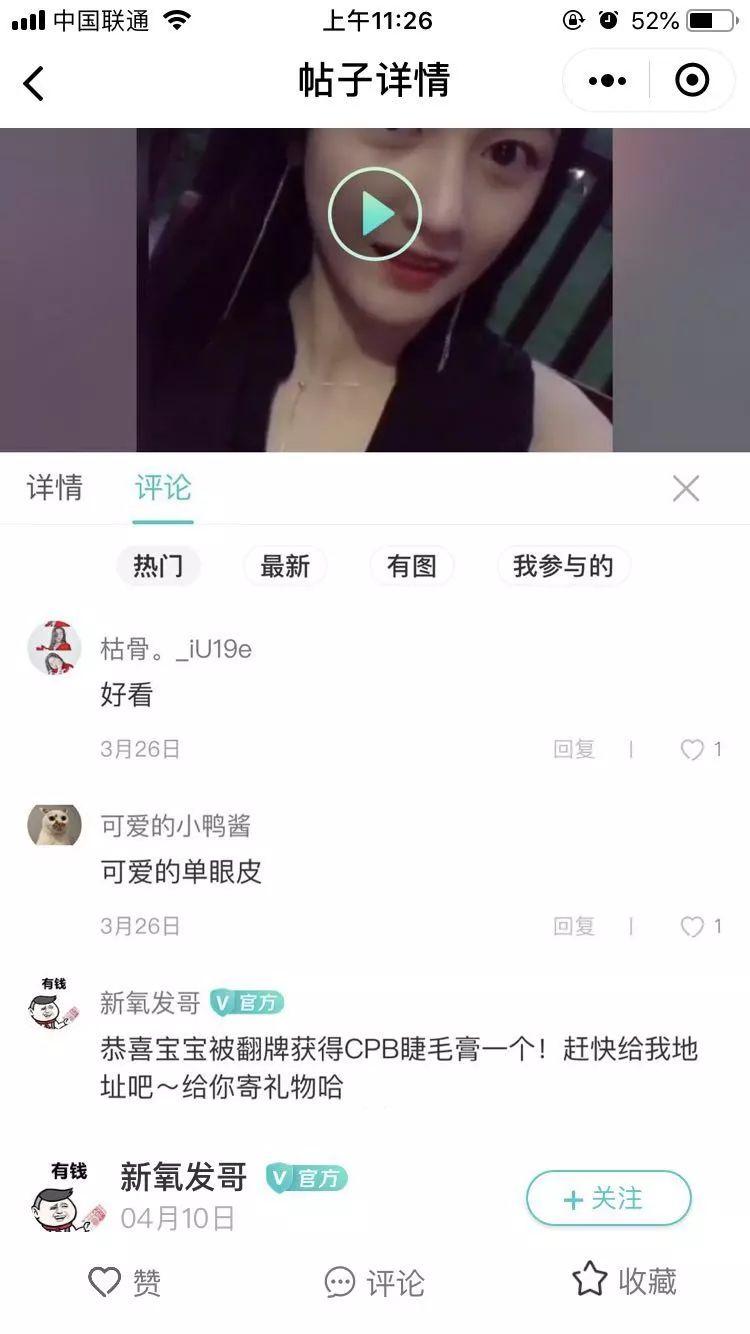Close the mini program with the circle icon
Screen dimensions: 750x1334
692,81
